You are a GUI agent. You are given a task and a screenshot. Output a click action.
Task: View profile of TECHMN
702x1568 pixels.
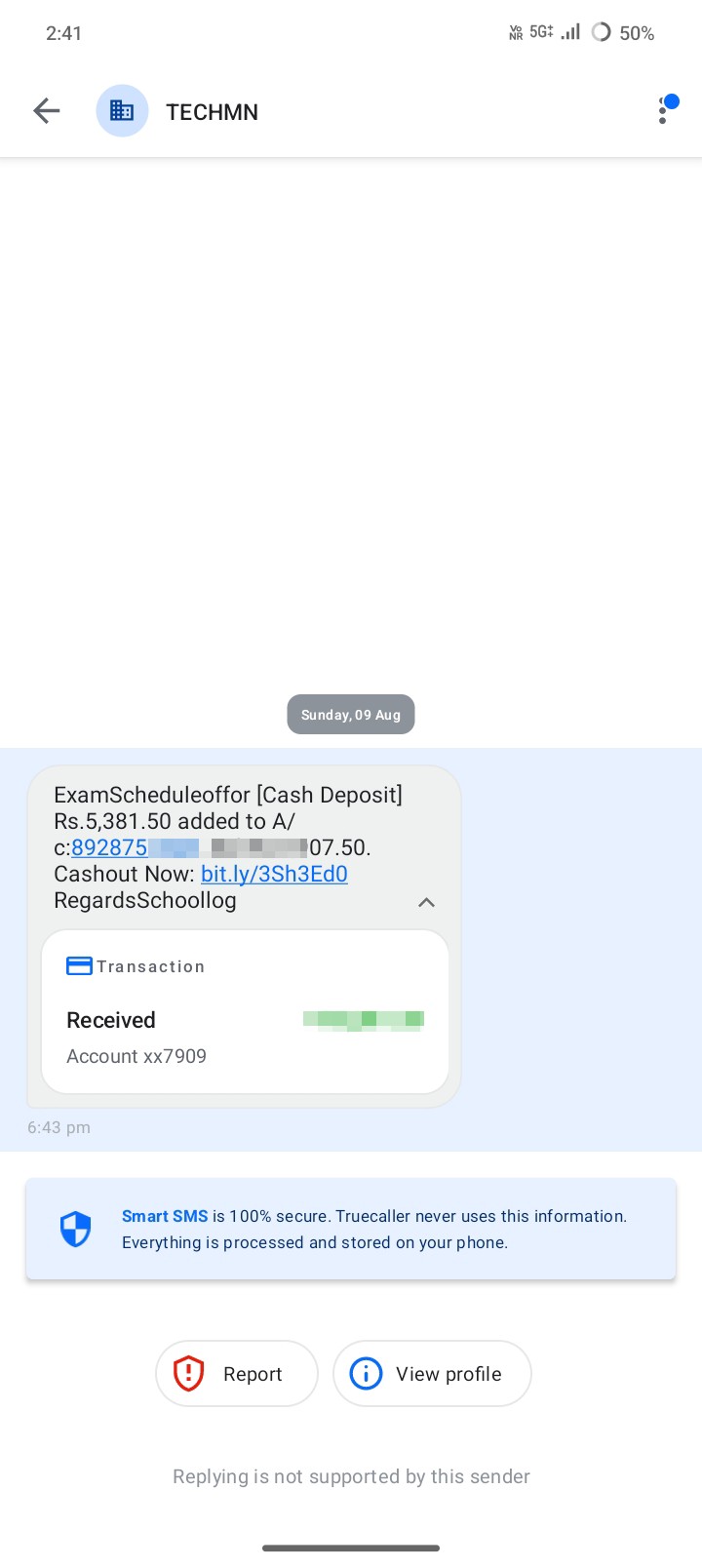432,1374
